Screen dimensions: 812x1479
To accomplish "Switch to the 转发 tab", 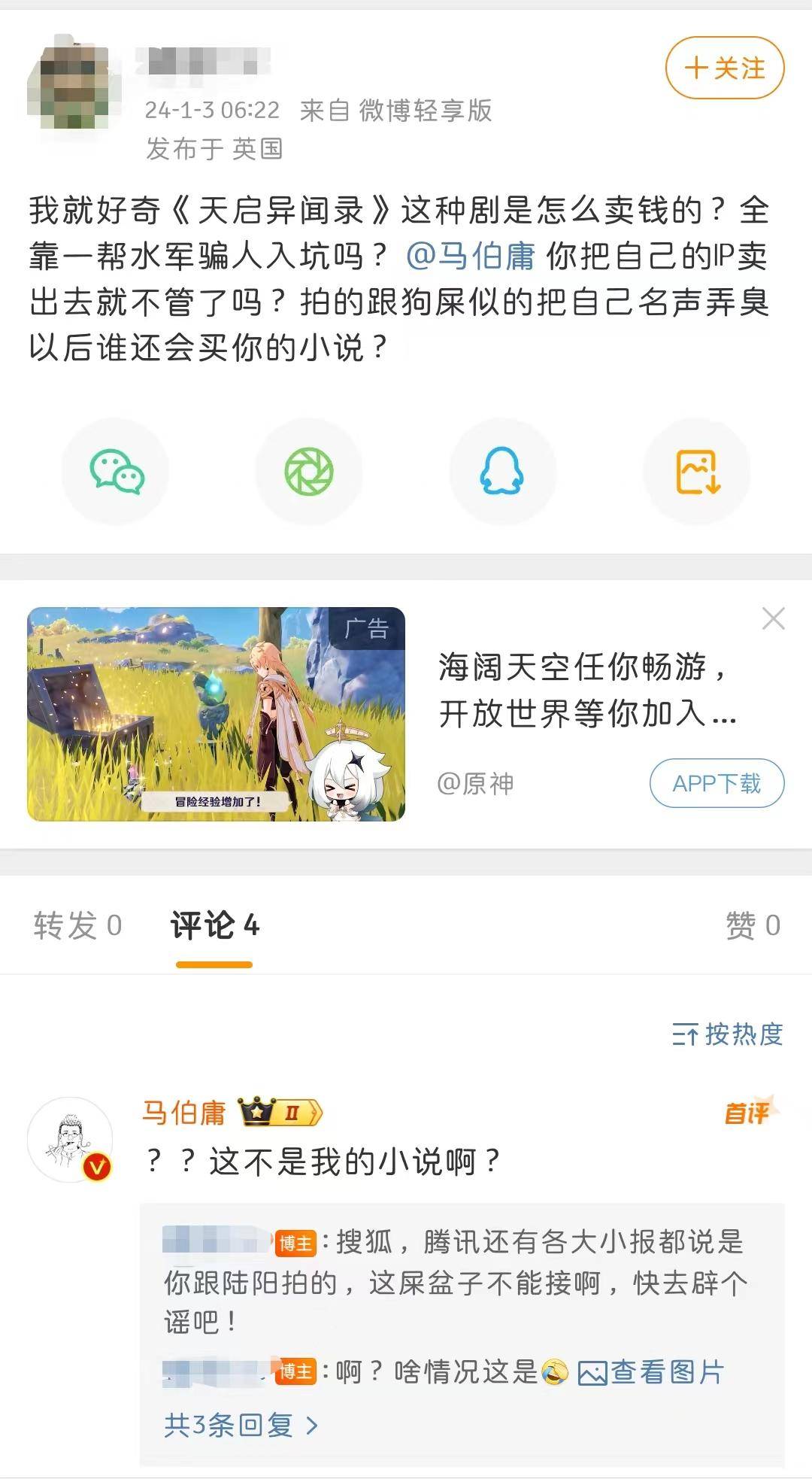I will [77, 925].
